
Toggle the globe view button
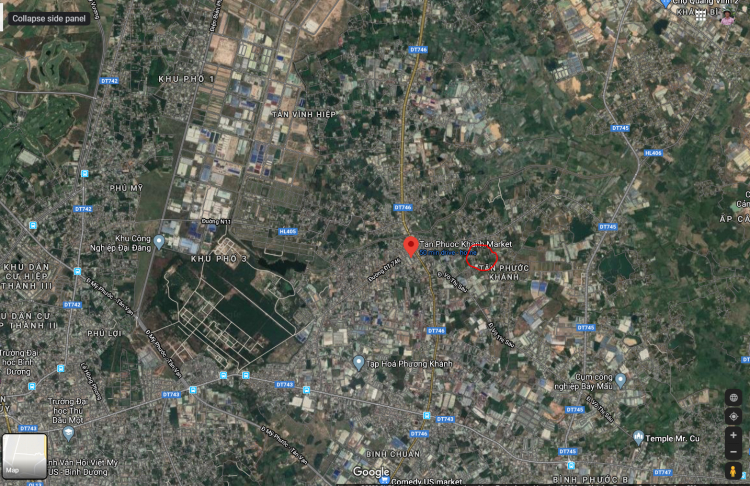pyautogui.click(x=734, y=397)
